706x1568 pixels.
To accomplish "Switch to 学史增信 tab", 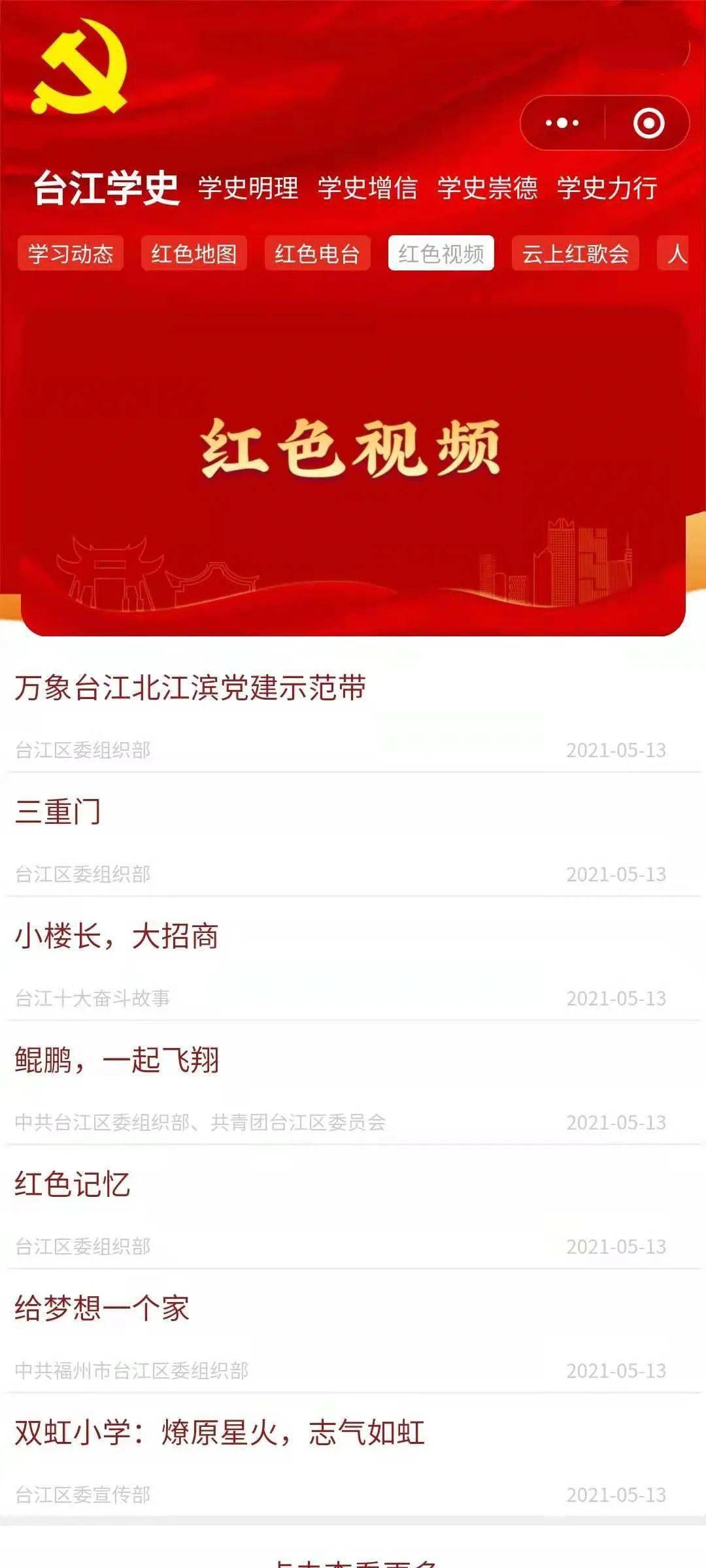I will tap(367, 188).
